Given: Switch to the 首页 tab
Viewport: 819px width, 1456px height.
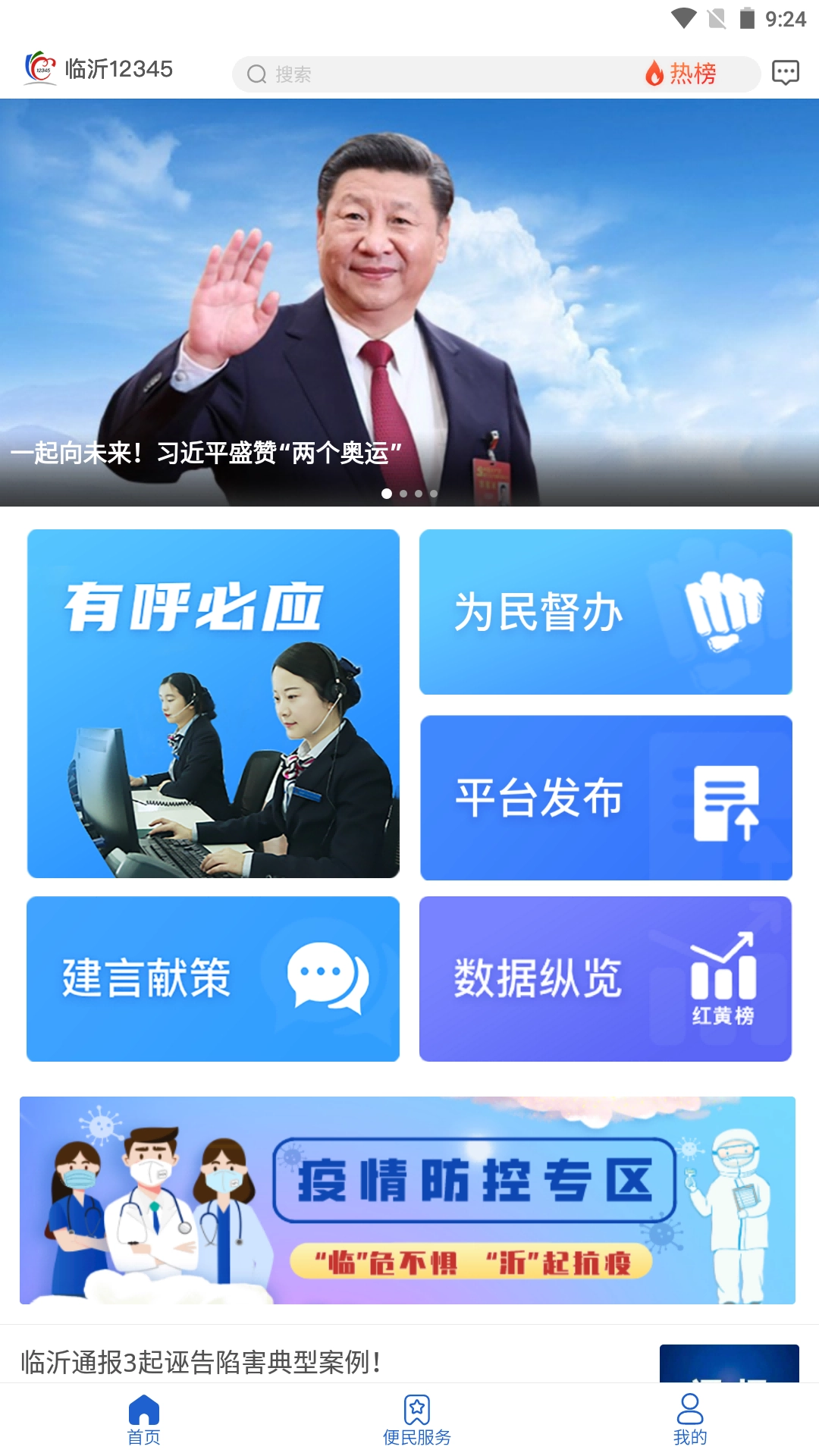Looking at the screenshot, I should pos(144,1420).
